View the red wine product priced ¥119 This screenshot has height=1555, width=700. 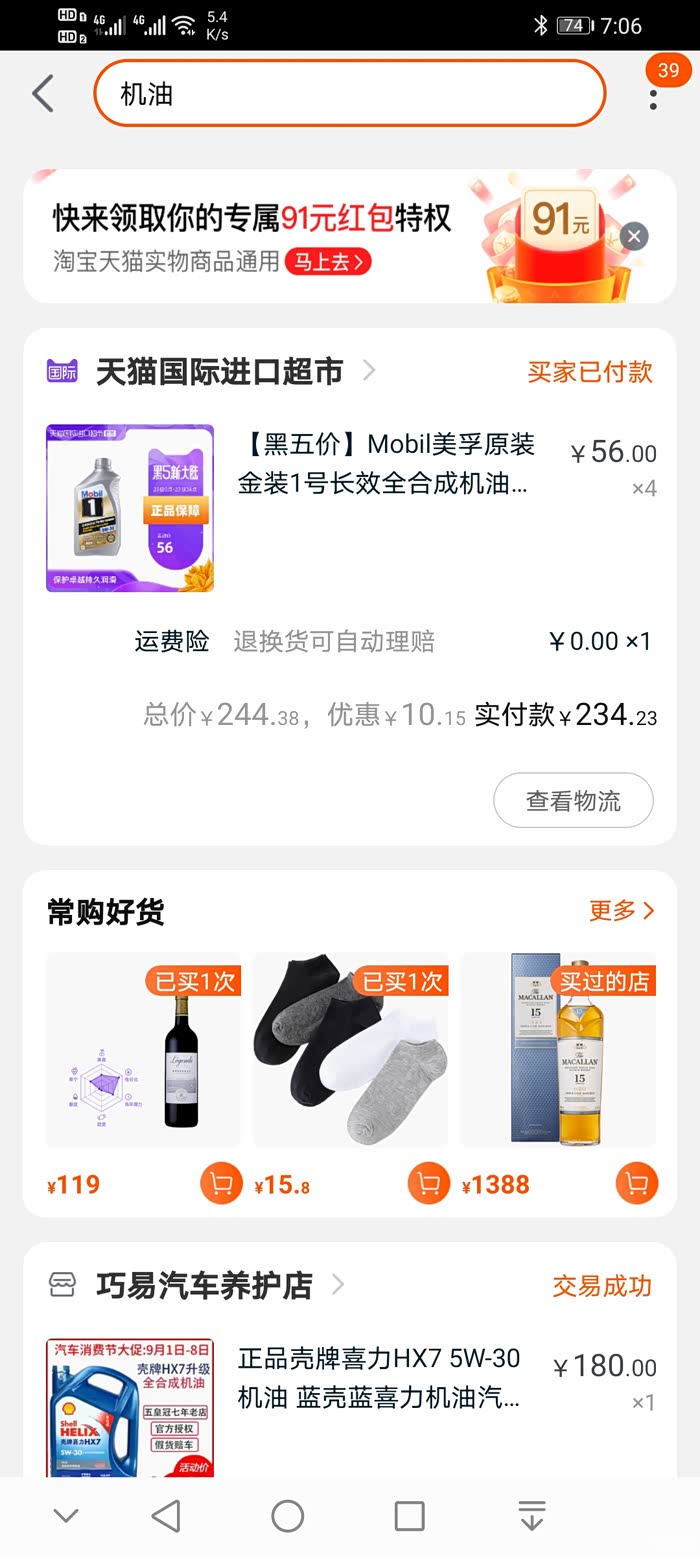click(143, 1050)
